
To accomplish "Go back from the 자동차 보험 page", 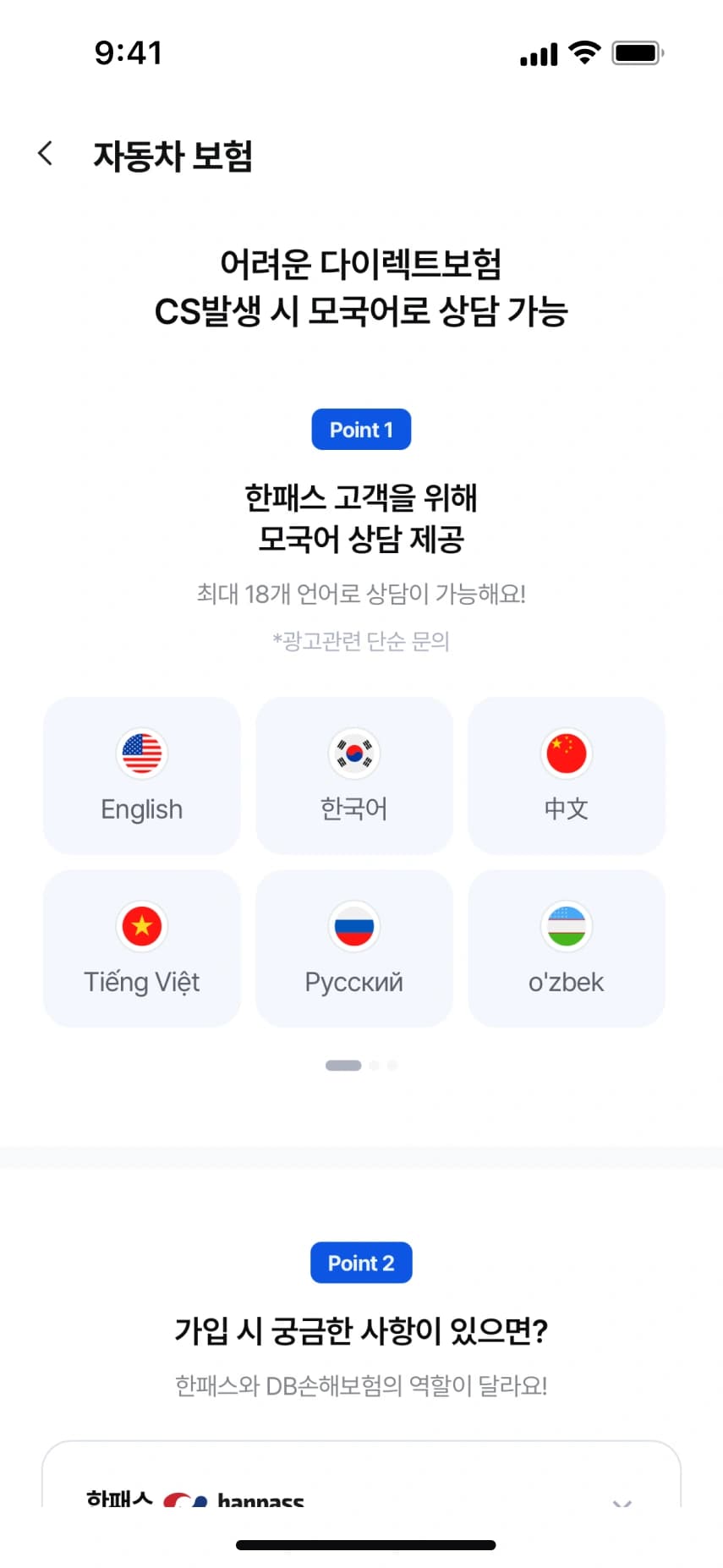I will (46, 154).
